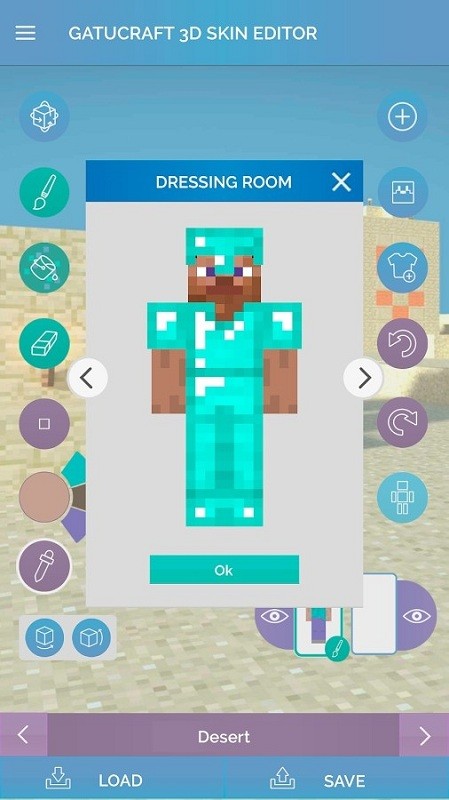Screen dimensions: 449x800
Task: Confirm the outfit with Ok
Action: pyautogui.click(x=224, y=569)
